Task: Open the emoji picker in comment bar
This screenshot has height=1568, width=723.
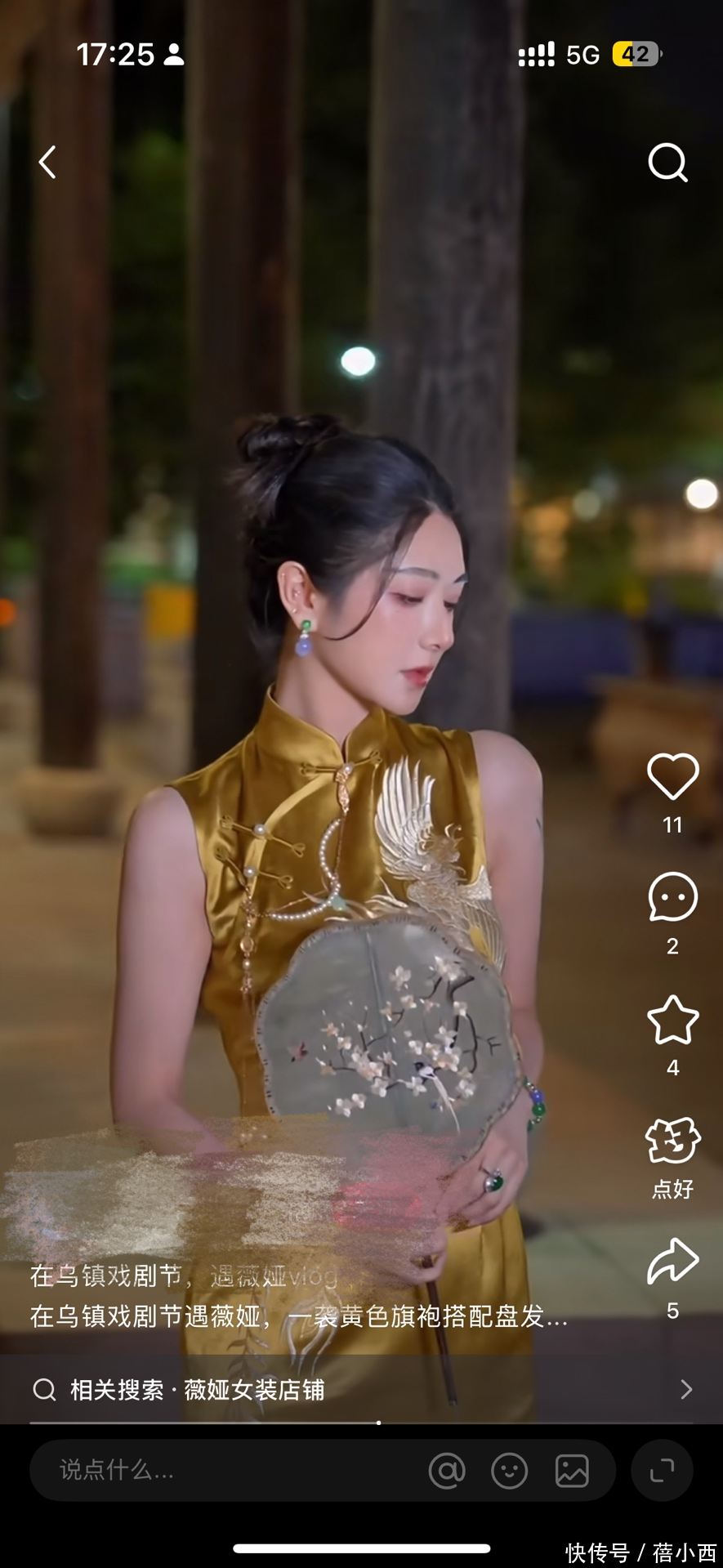Action: point(509,1471)
